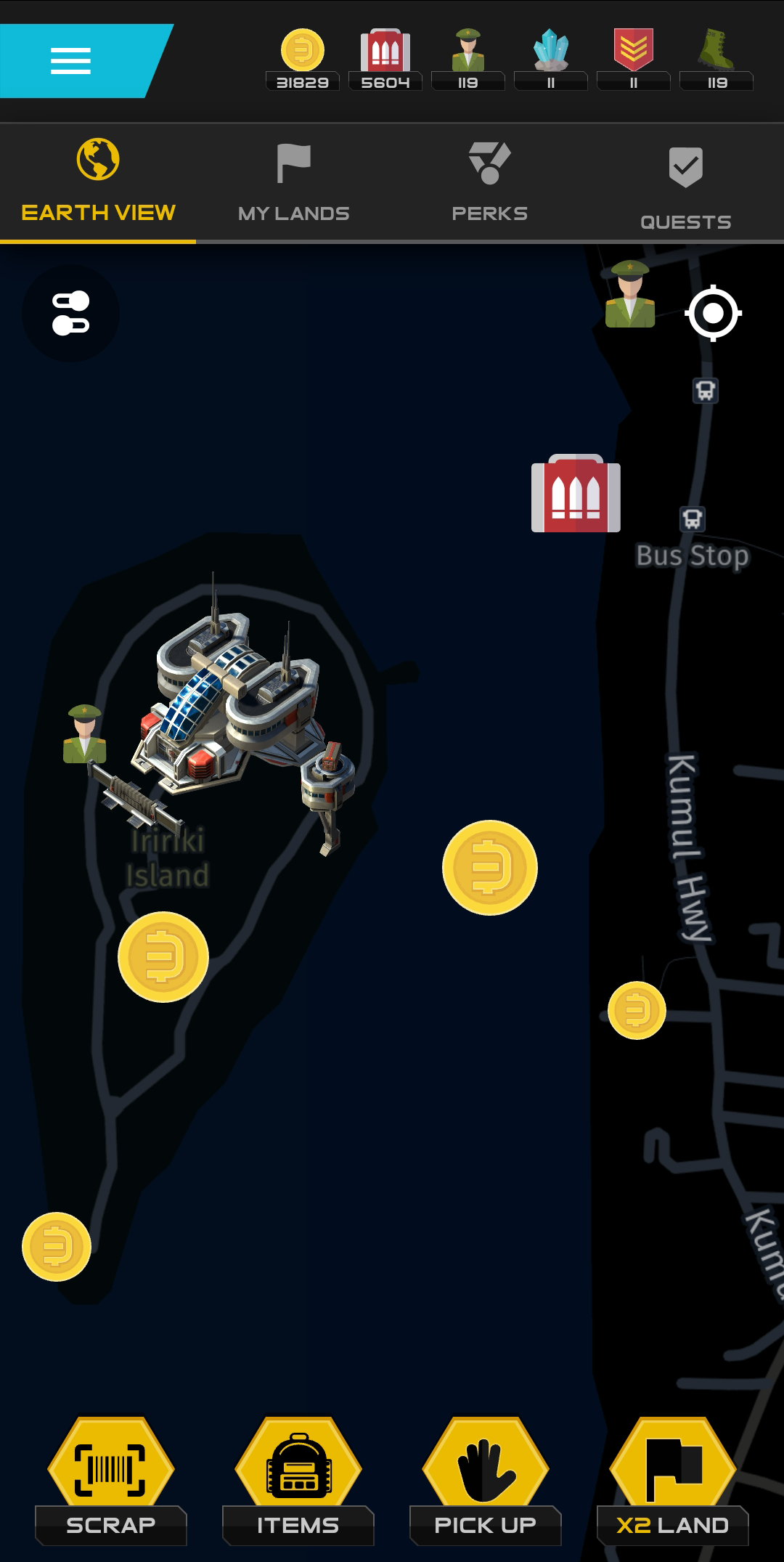Tap the SCRAP barcode scanner control
This screenshot has height=1562, width=784.
(110, 1474)
